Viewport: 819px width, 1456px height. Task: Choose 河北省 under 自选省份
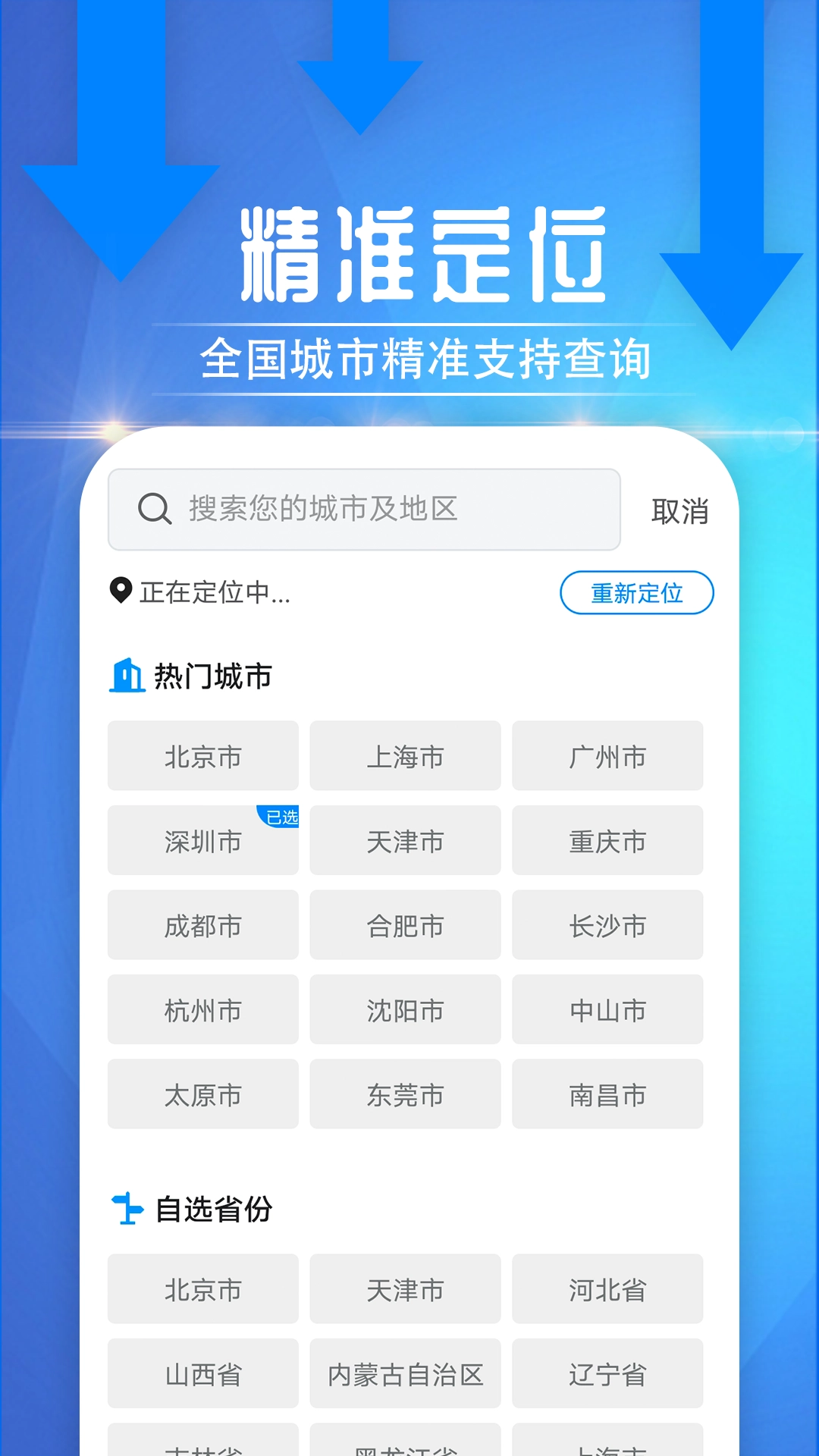point(607,1290)
